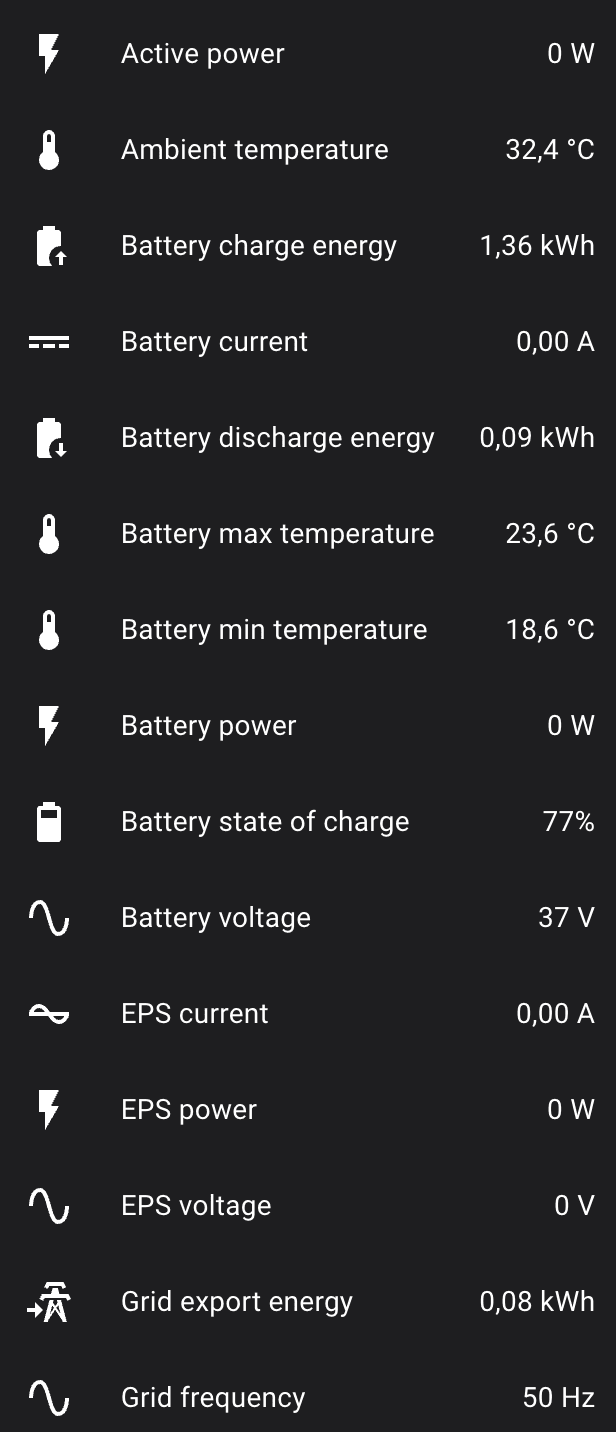616x1432 pixels.
Task: Select the EPS voltage entry
Action: coord(196,1206)
